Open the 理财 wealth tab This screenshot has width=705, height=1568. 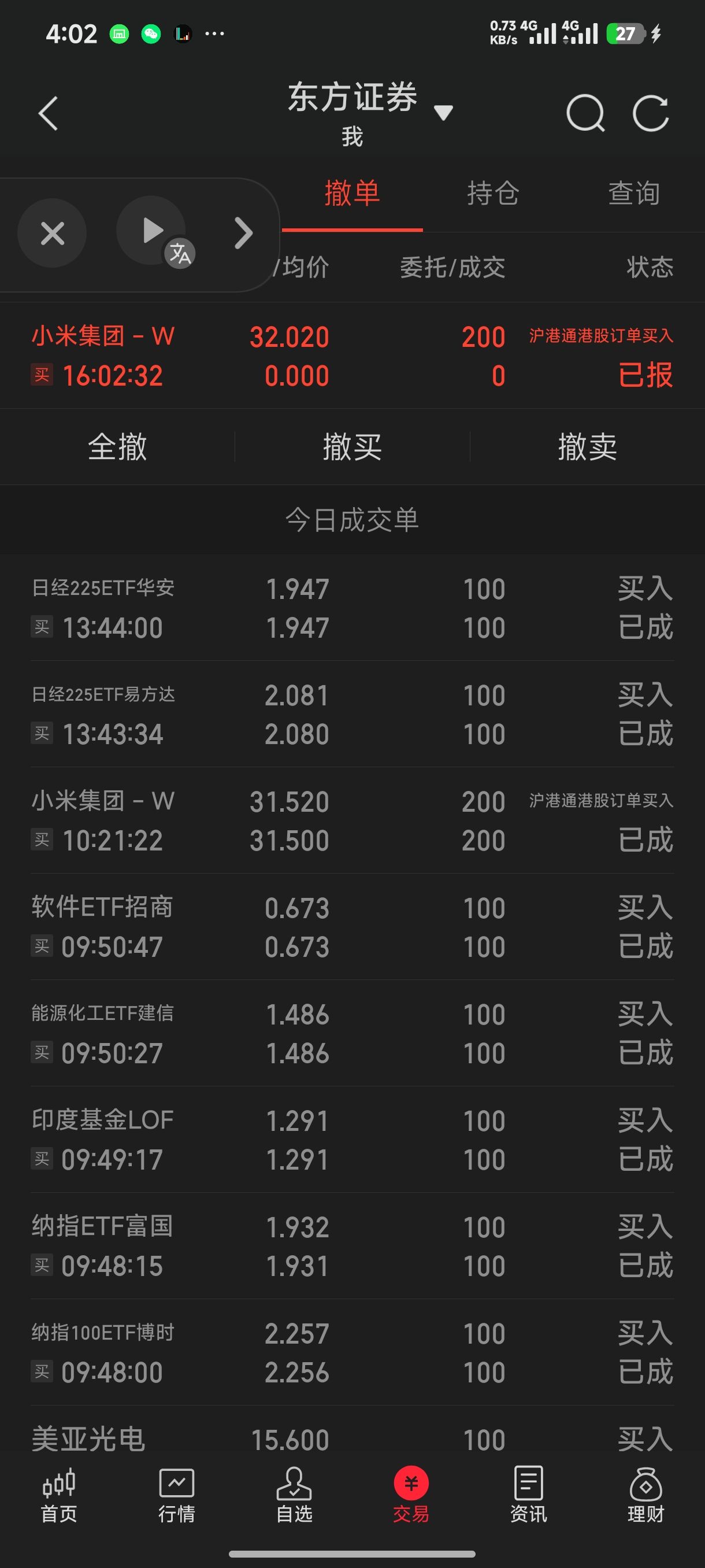coord(646,1495)
